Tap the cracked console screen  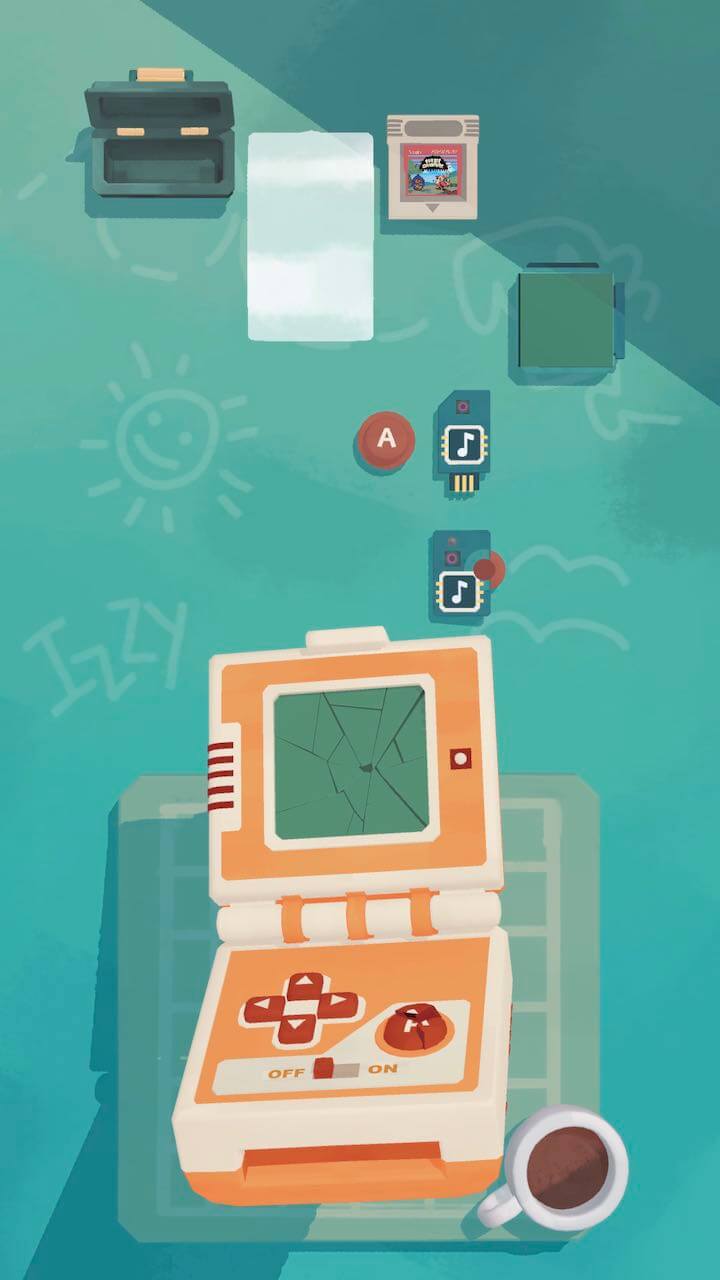point(350,761)
